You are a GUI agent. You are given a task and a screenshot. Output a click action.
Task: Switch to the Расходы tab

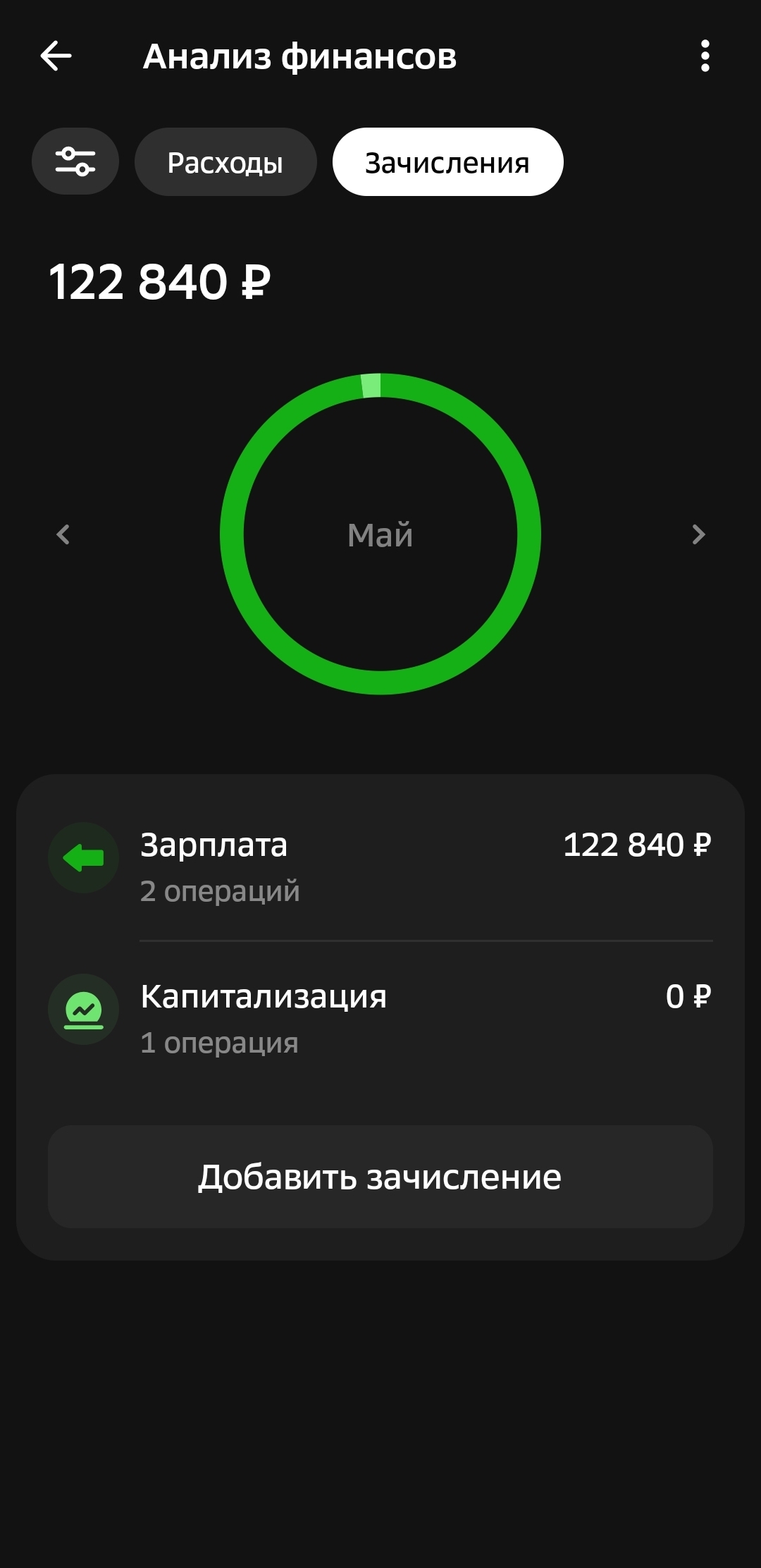click(225, 162)
